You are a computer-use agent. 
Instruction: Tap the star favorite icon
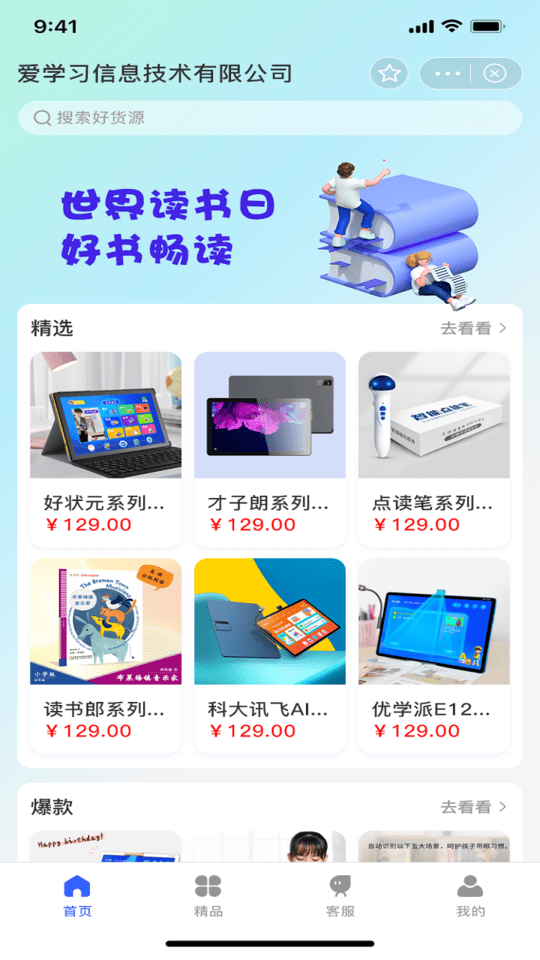pos(389,73)
